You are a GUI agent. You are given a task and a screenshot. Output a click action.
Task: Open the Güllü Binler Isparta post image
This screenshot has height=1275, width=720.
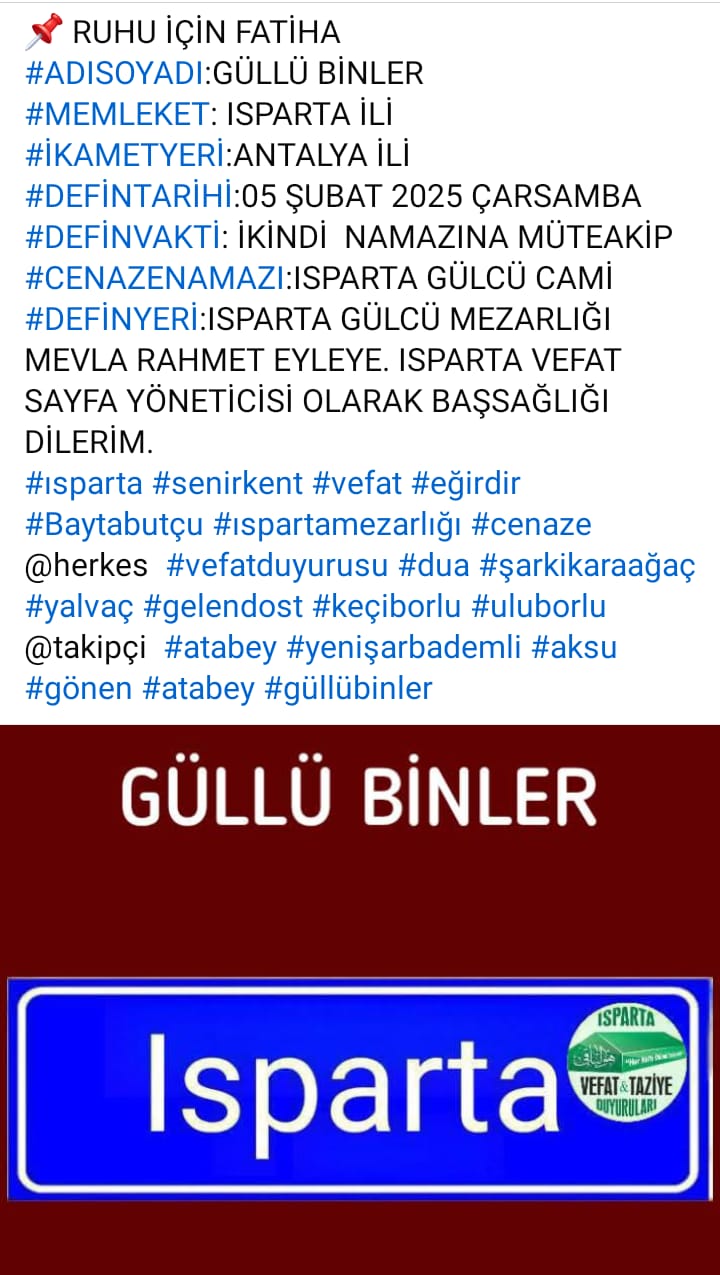360,1000
